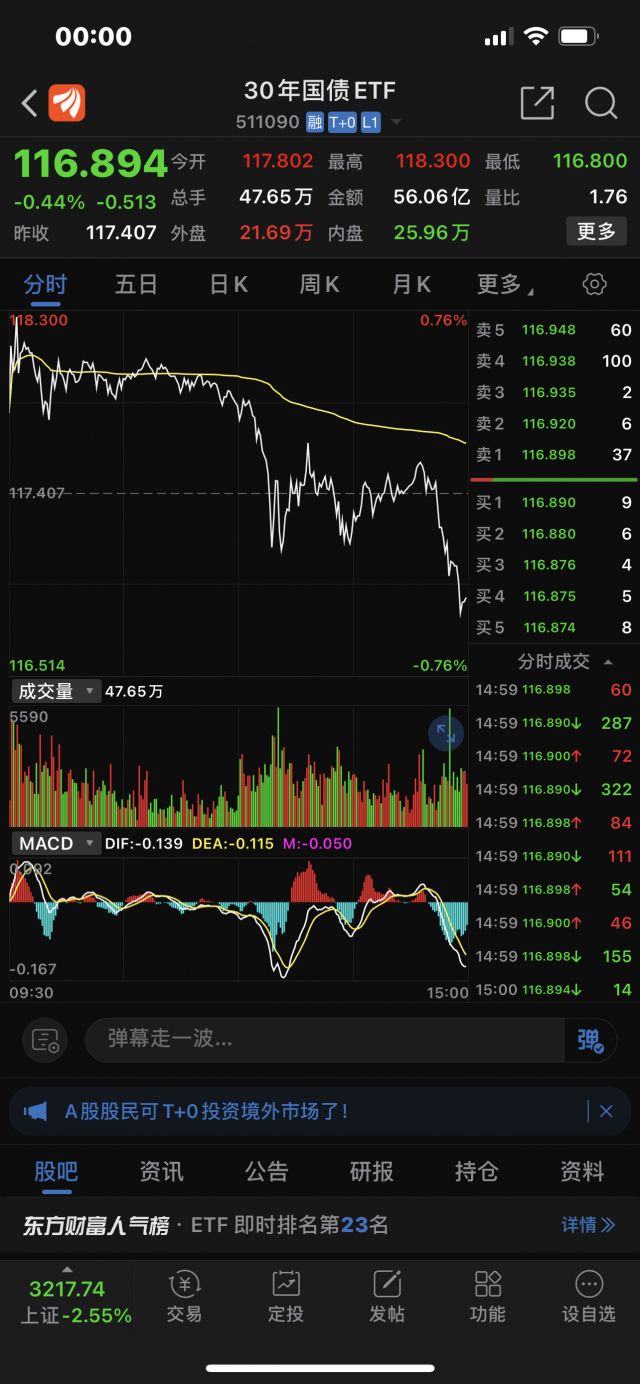
Task: Switch to the 资讯 tab
Action: click(x=161, y=1171)
